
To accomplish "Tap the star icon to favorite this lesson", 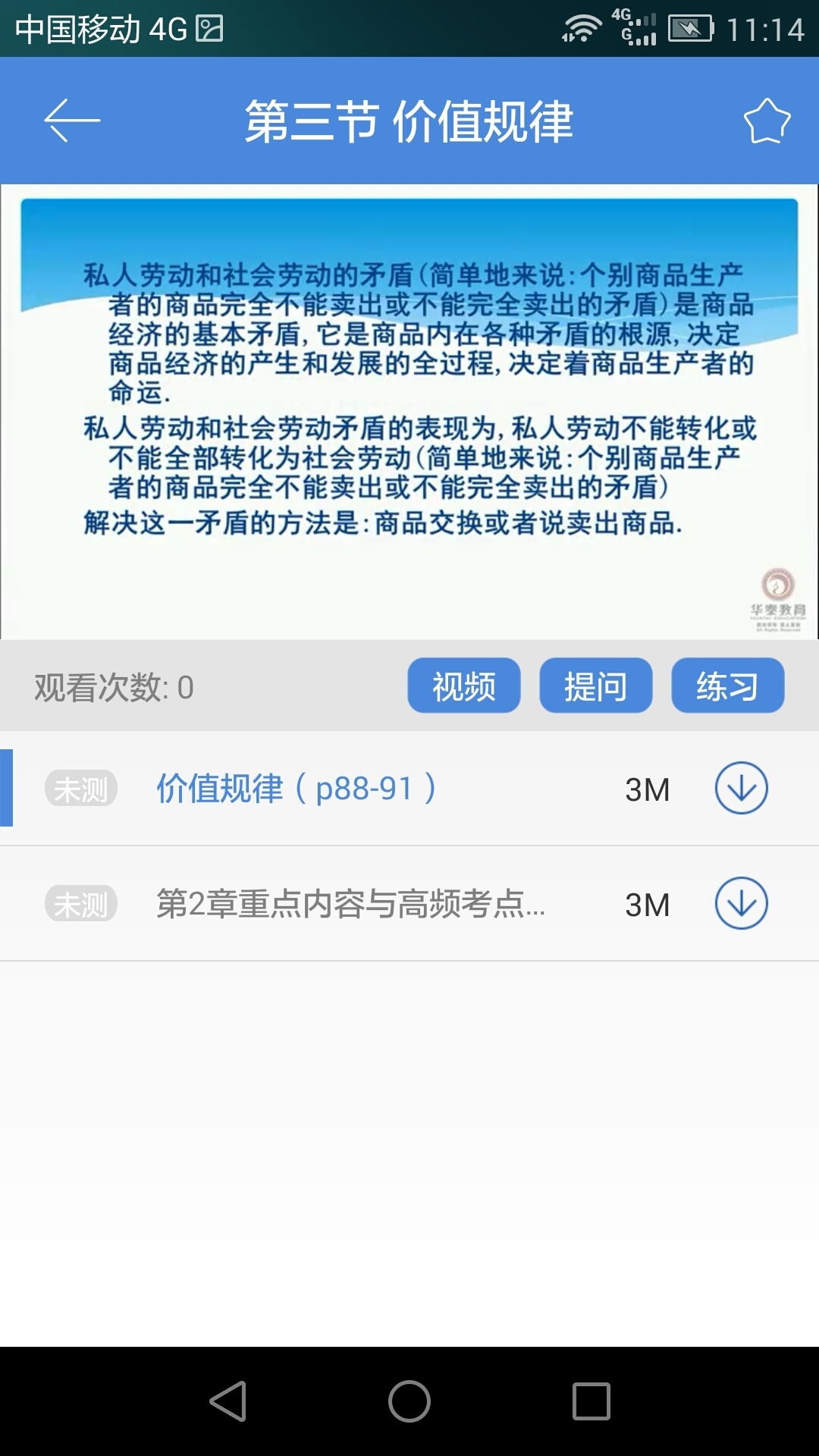I will [767, 119].
